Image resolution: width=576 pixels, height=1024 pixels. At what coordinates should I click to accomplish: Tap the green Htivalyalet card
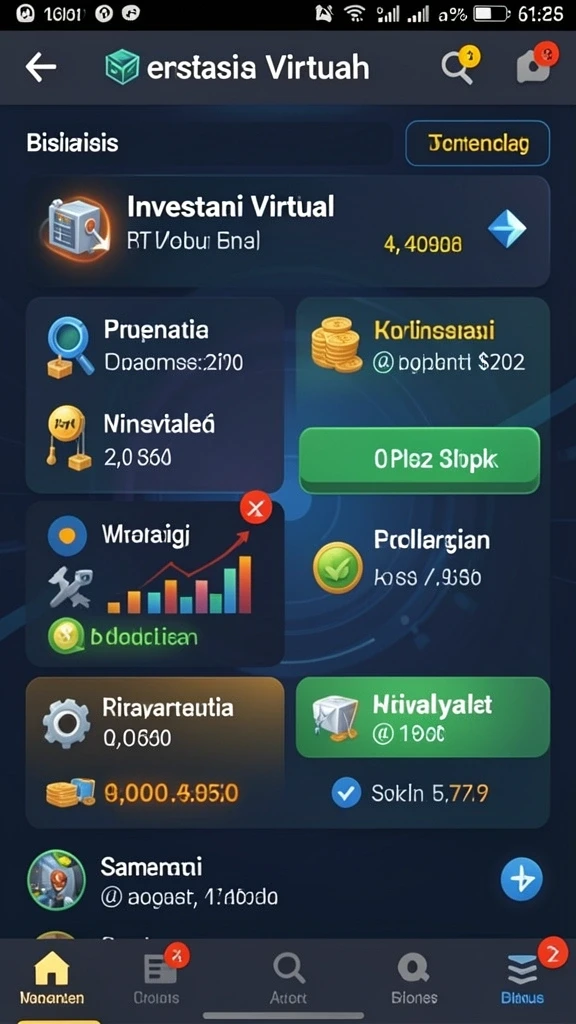pos(423,717)
